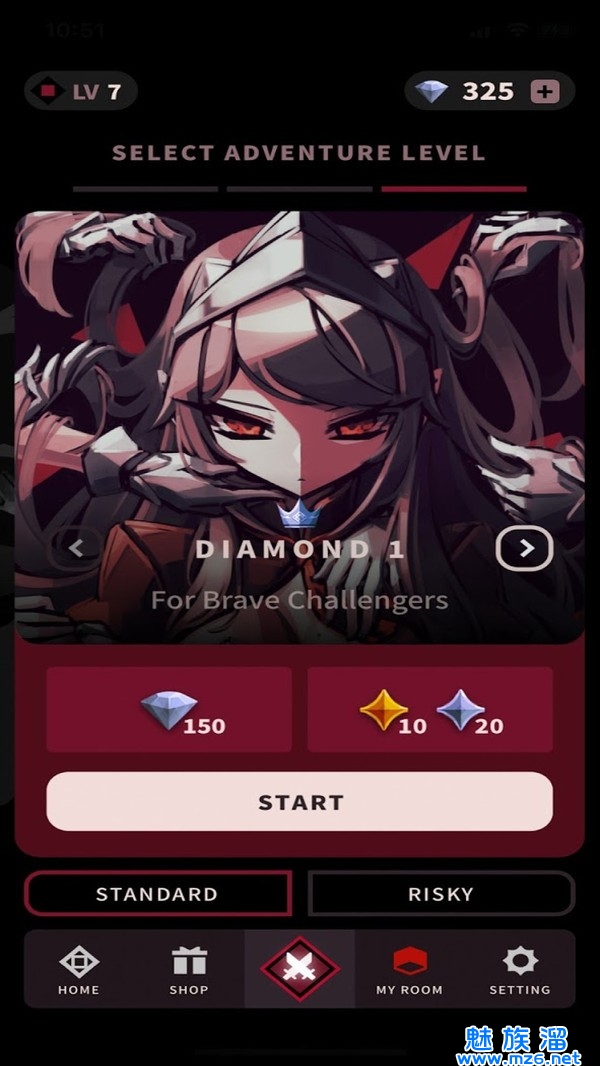Open the Shop tab
The width and height of the screenshot is (600, 1066).
coord(188,970)
